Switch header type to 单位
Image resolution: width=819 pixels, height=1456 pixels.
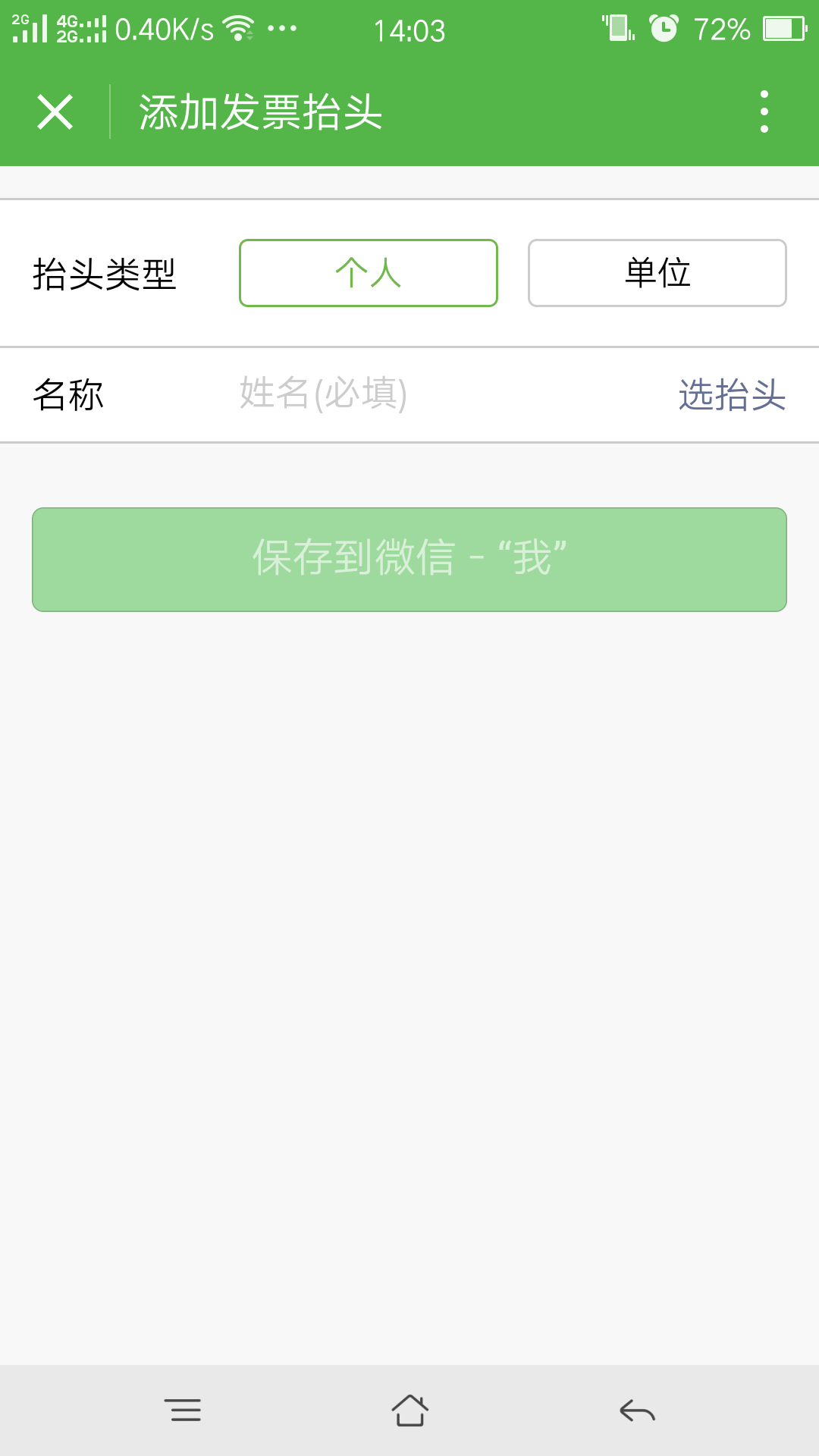point(657,273)
